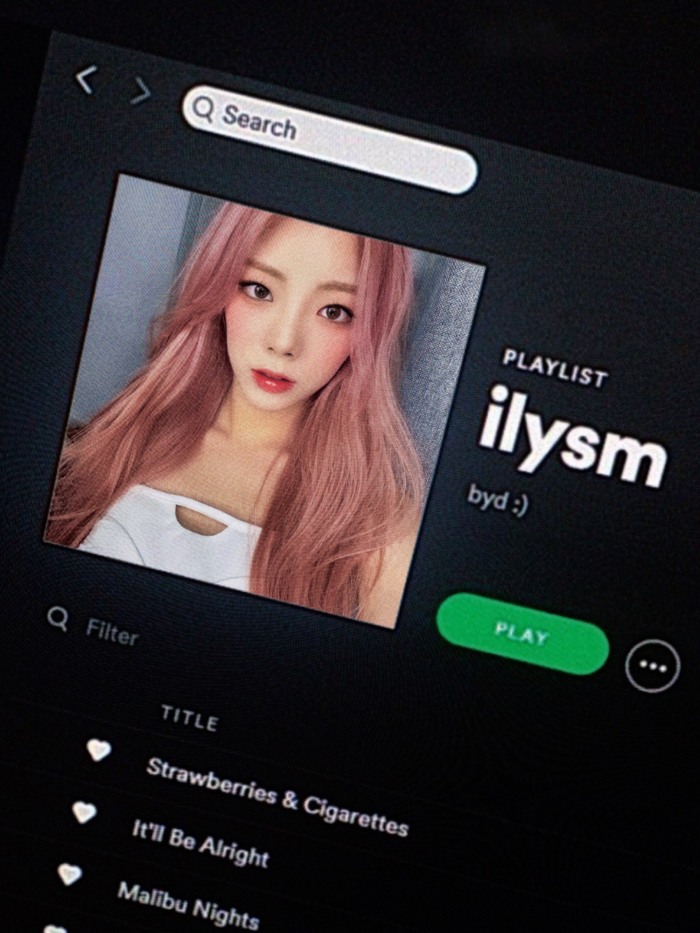
Task: Unlike Strawberries & Cigarettes with heart icon
Action: 97,749
